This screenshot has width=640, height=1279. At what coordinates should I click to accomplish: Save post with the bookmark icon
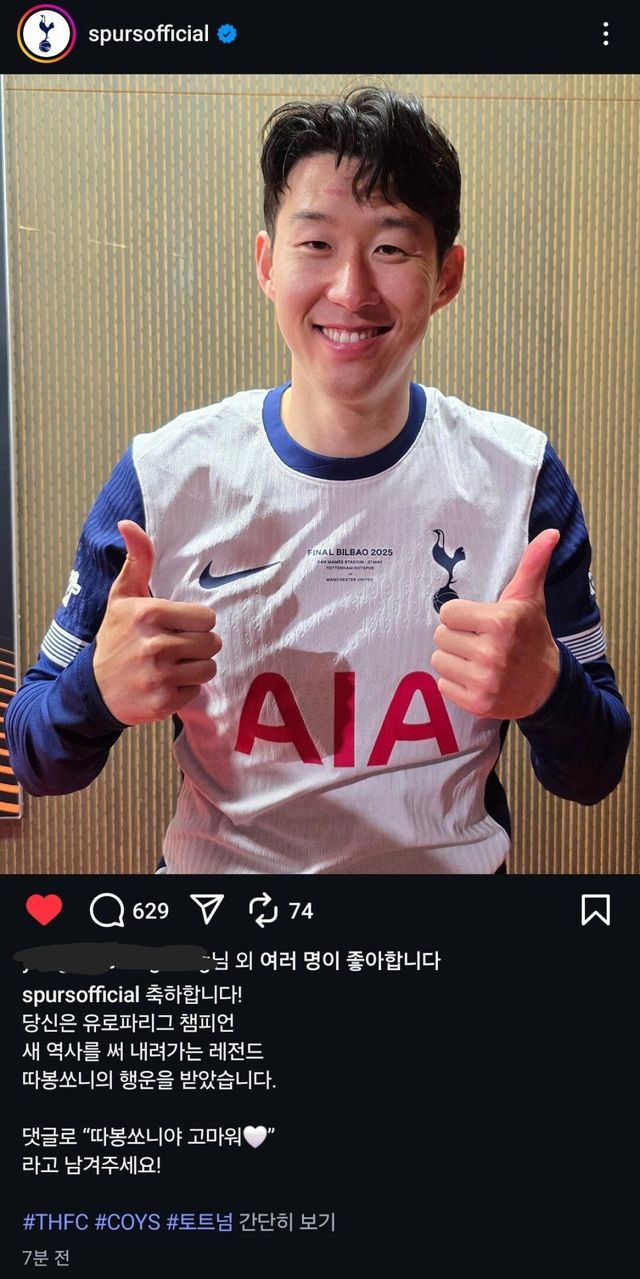tap(596, 909)
